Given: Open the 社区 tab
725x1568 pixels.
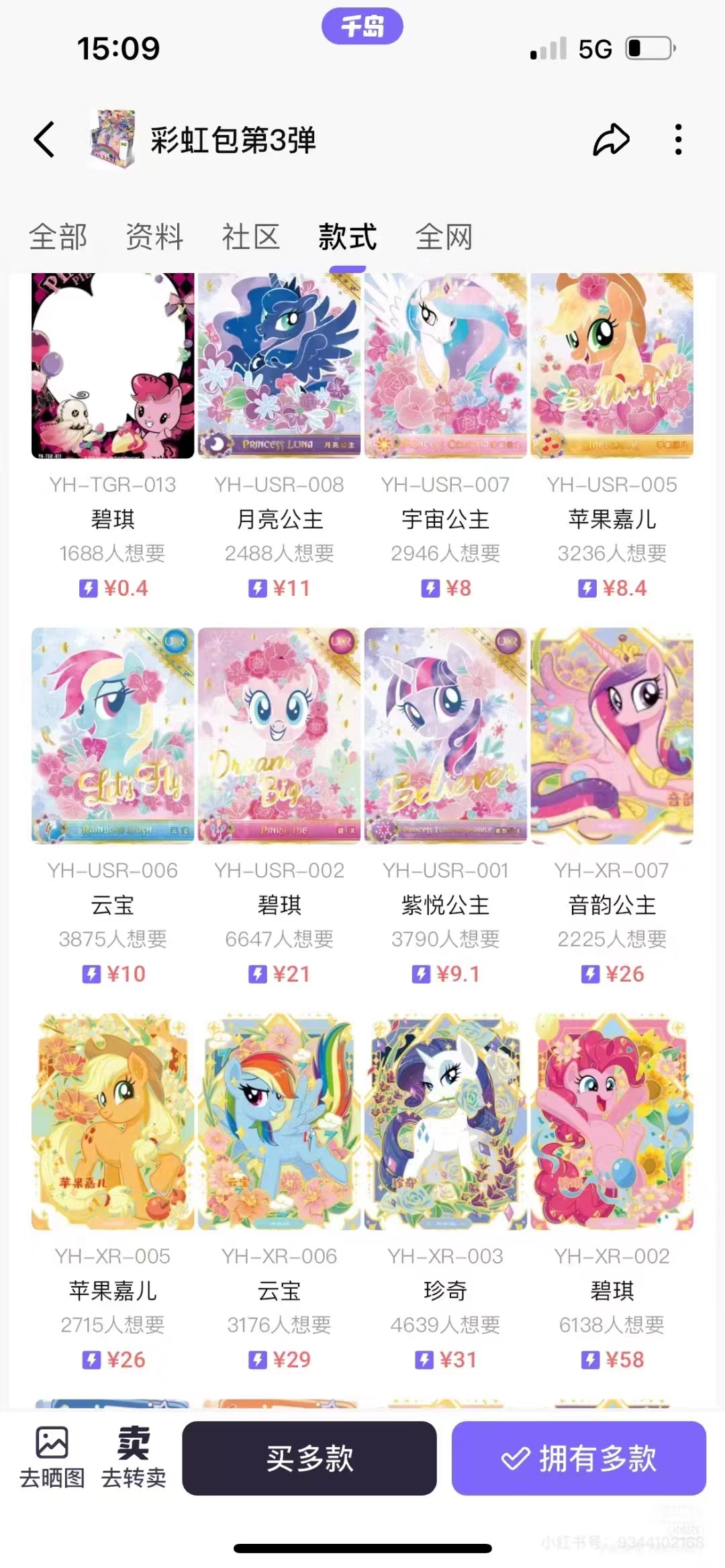Looking at the screenshot, I should point(250,238).
